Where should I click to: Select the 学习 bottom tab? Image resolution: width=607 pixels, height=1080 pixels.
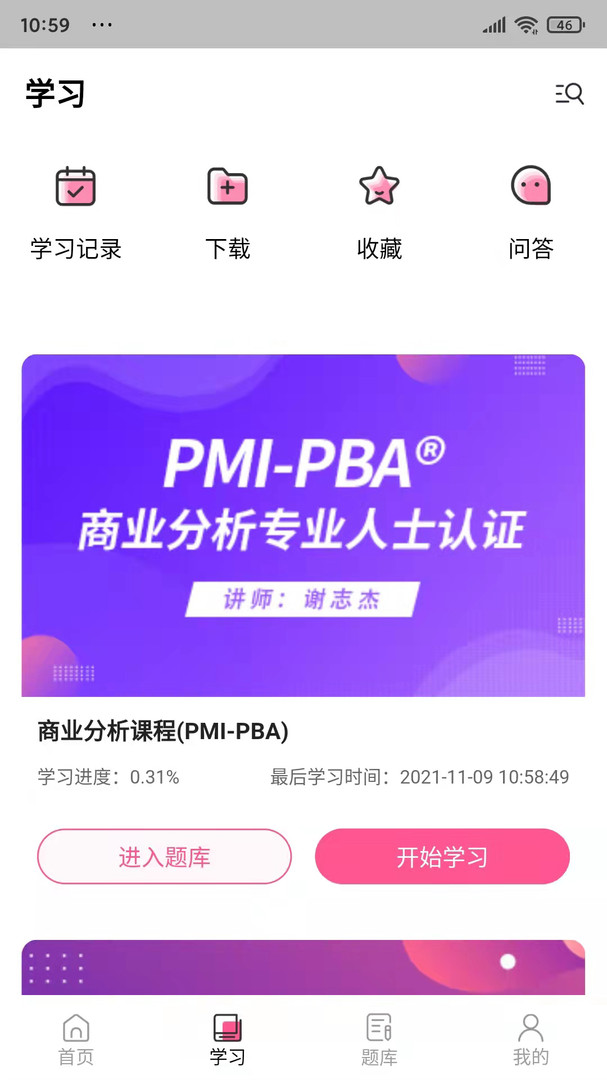coord(227,1039)
